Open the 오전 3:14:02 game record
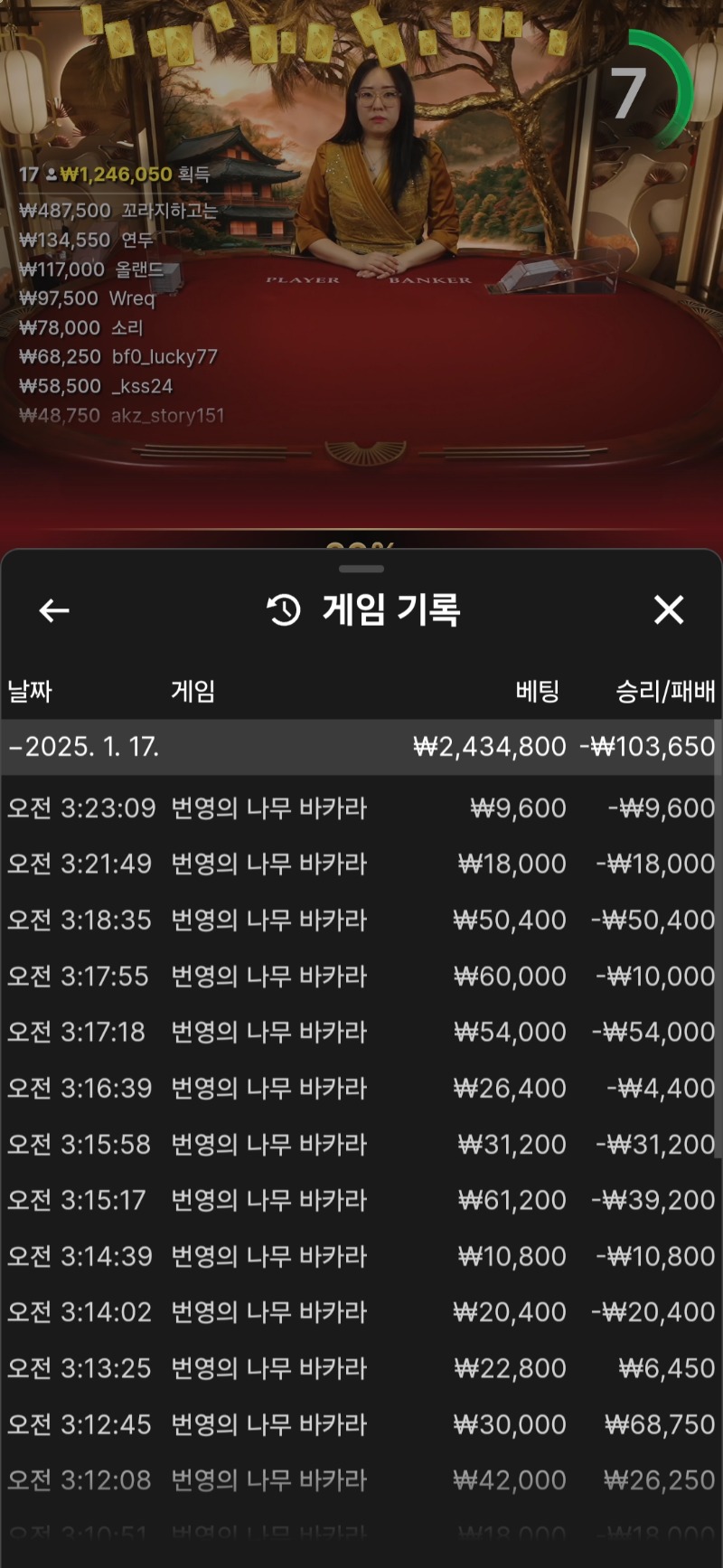This screenshot has height=1568, width=723. (360, 1312)
